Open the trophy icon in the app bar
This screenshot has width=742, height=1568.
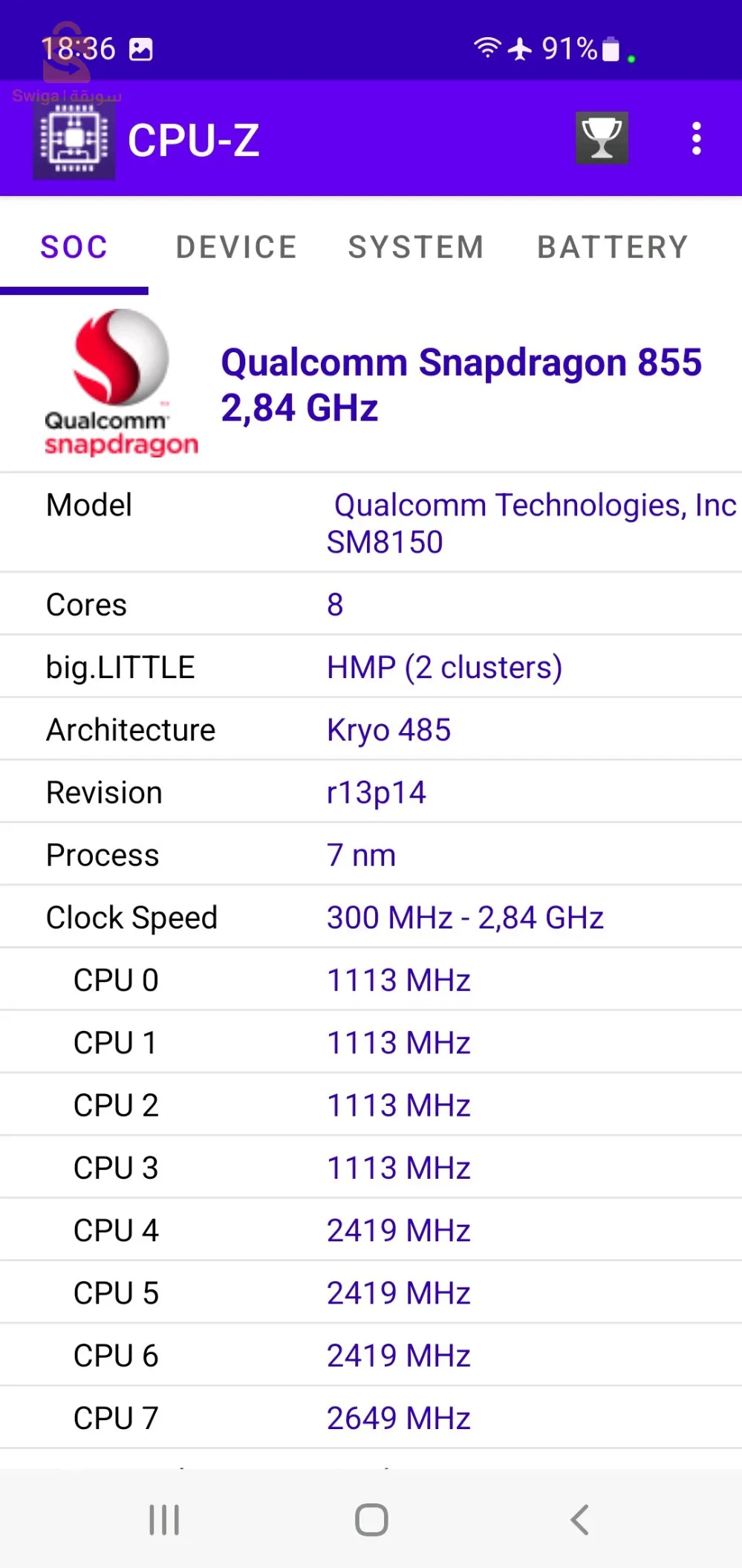602,138
